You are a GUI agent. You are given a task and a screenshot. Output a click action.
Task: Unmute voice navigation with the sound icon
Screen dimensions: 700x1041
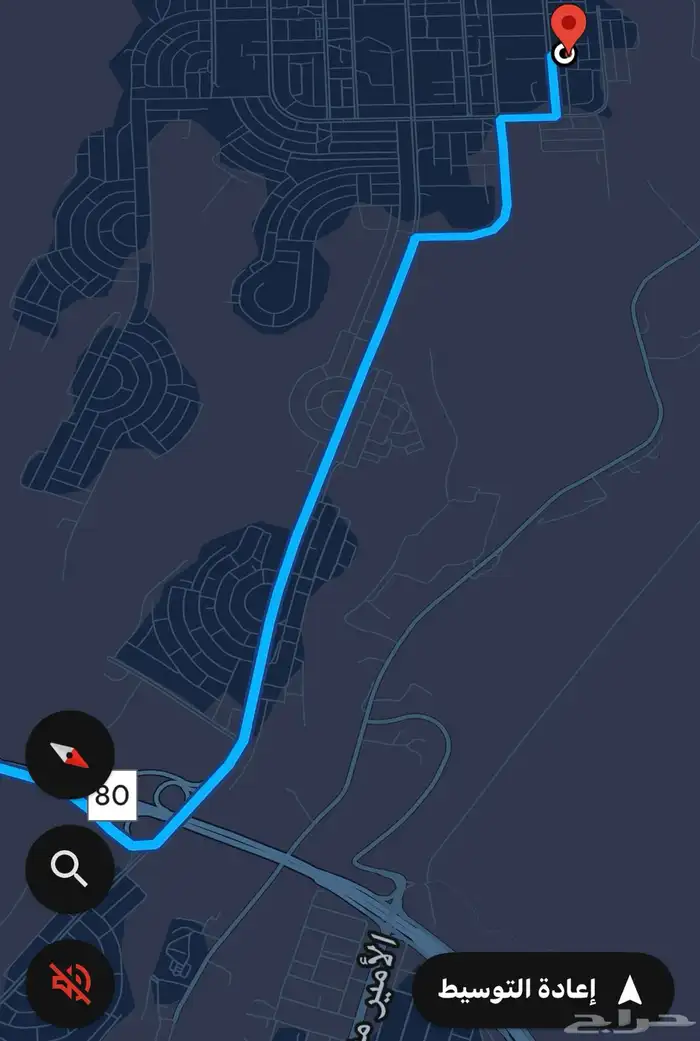(x=70, y=982)
